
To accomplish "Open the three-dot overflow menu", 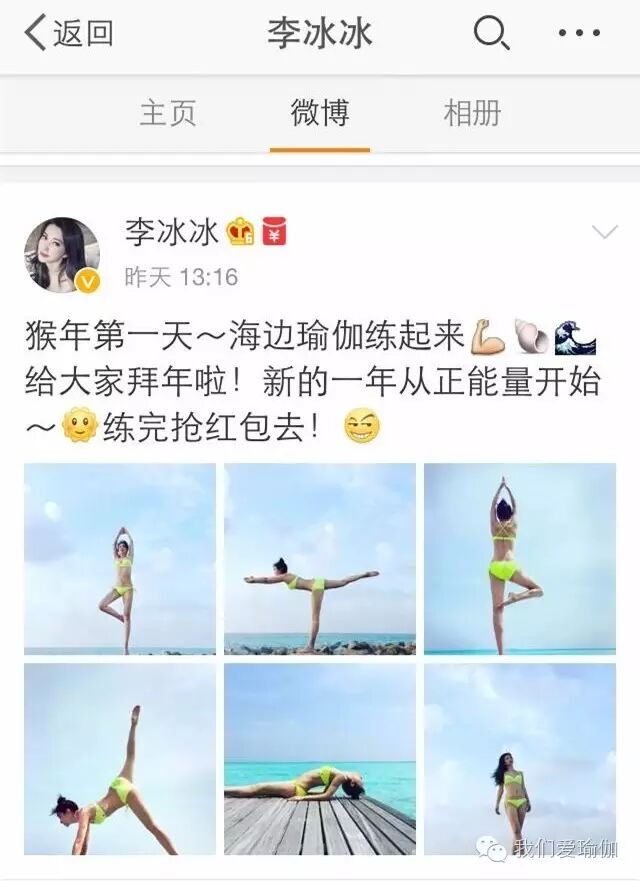I will (579, 34).
